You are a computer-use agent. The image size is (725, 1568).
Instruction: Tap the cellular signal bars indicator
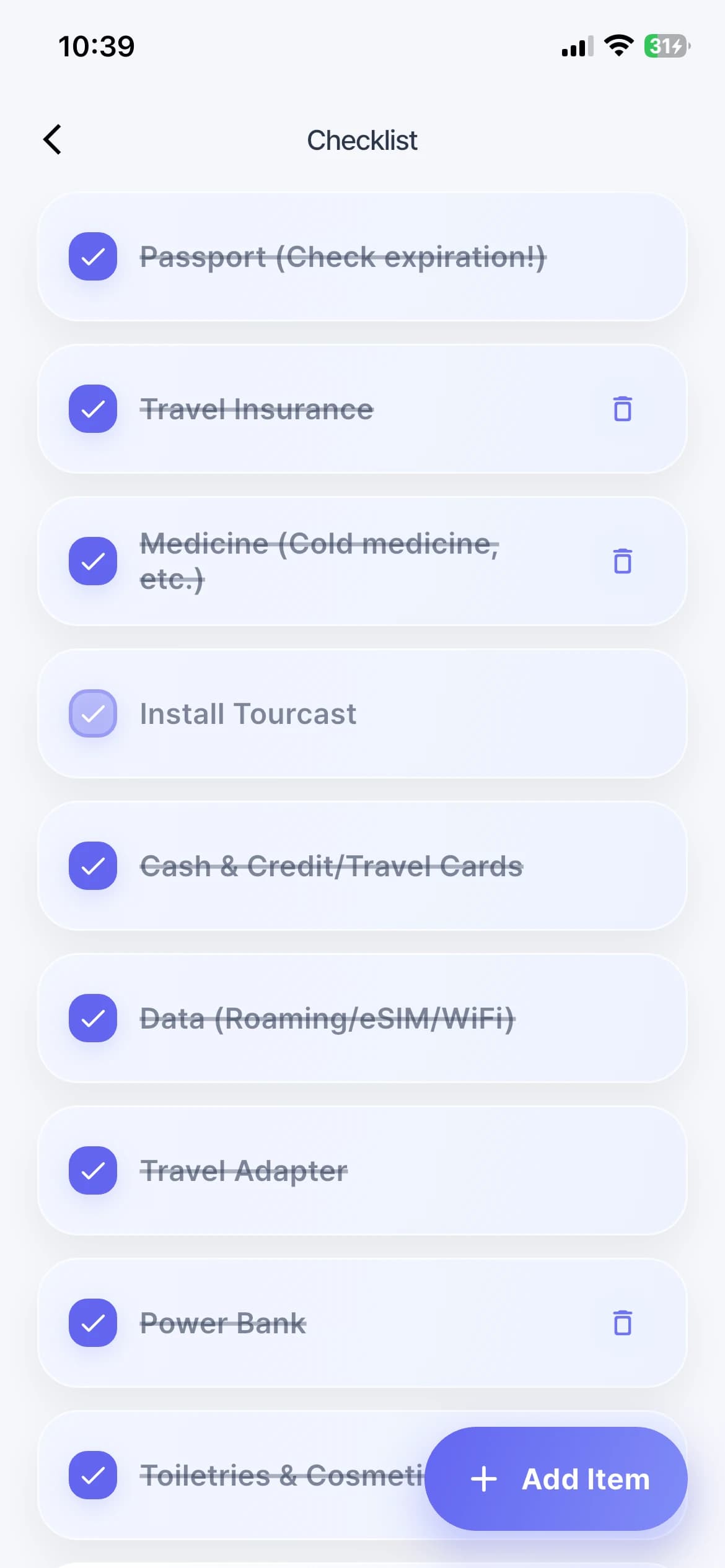[x=575, y=45]
